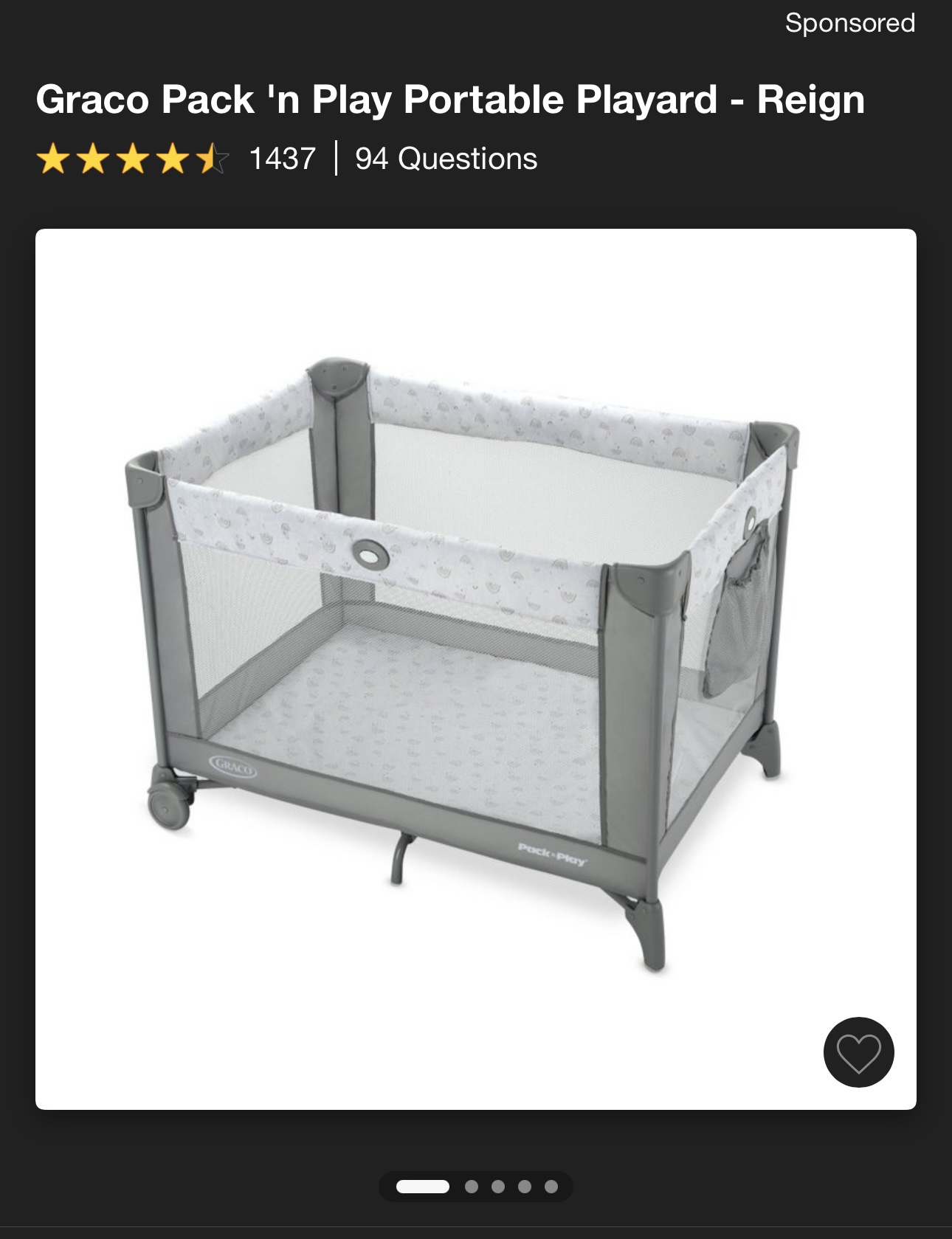
Task: Save the playard to favorites with the heart
Action: [858, 1052]
